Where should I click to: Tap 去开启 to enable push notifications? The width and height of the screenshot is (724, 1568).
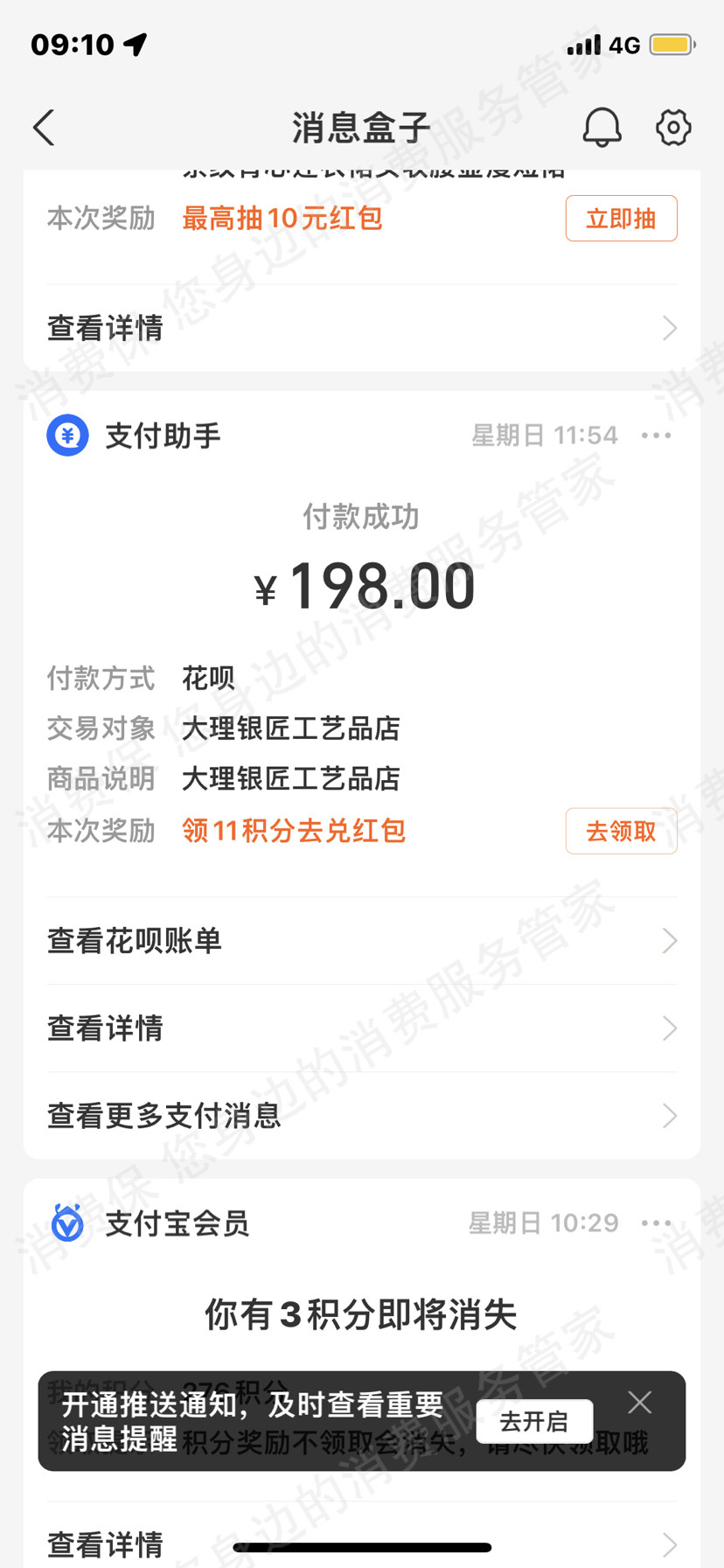click(x=534, y=1421)
